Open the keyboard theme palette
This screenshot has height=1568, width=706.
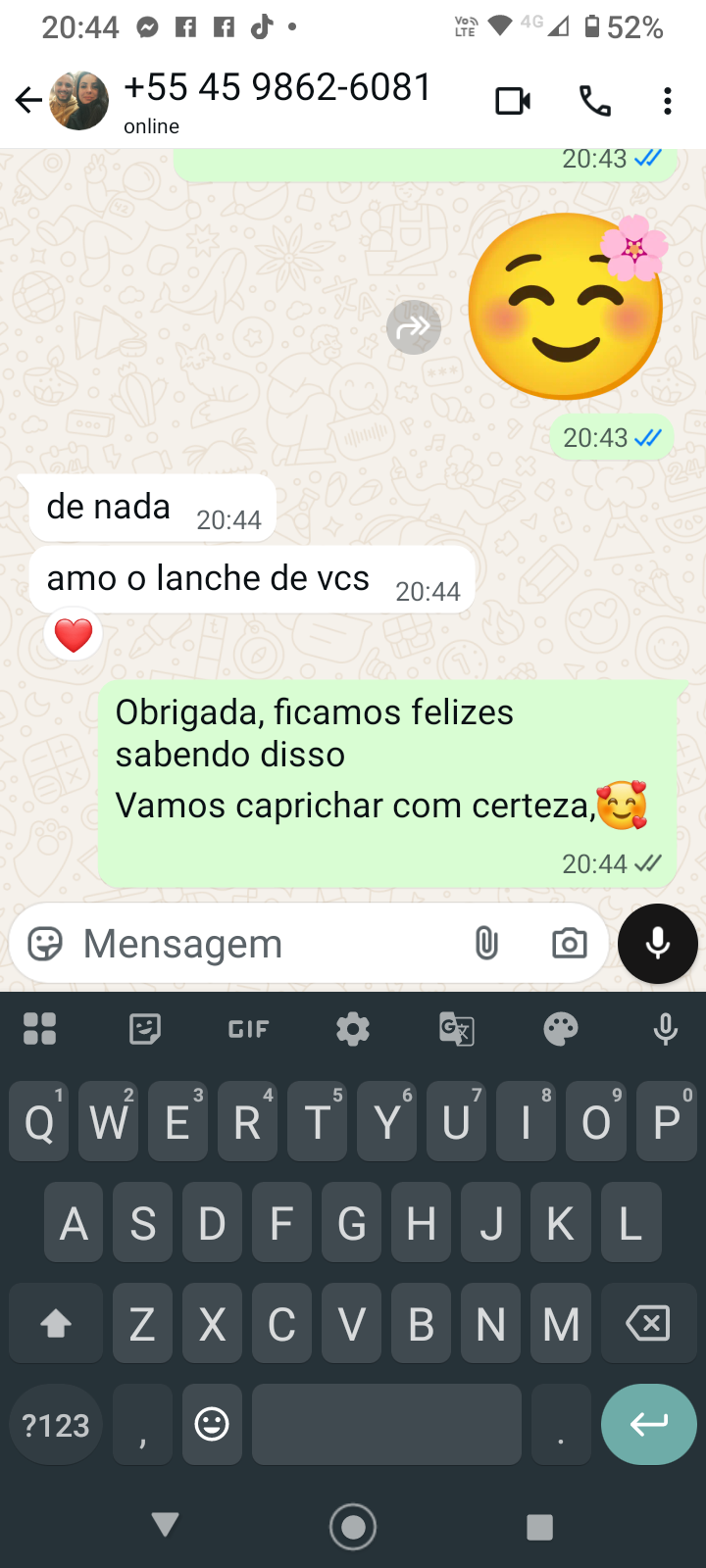[561, 1029]
